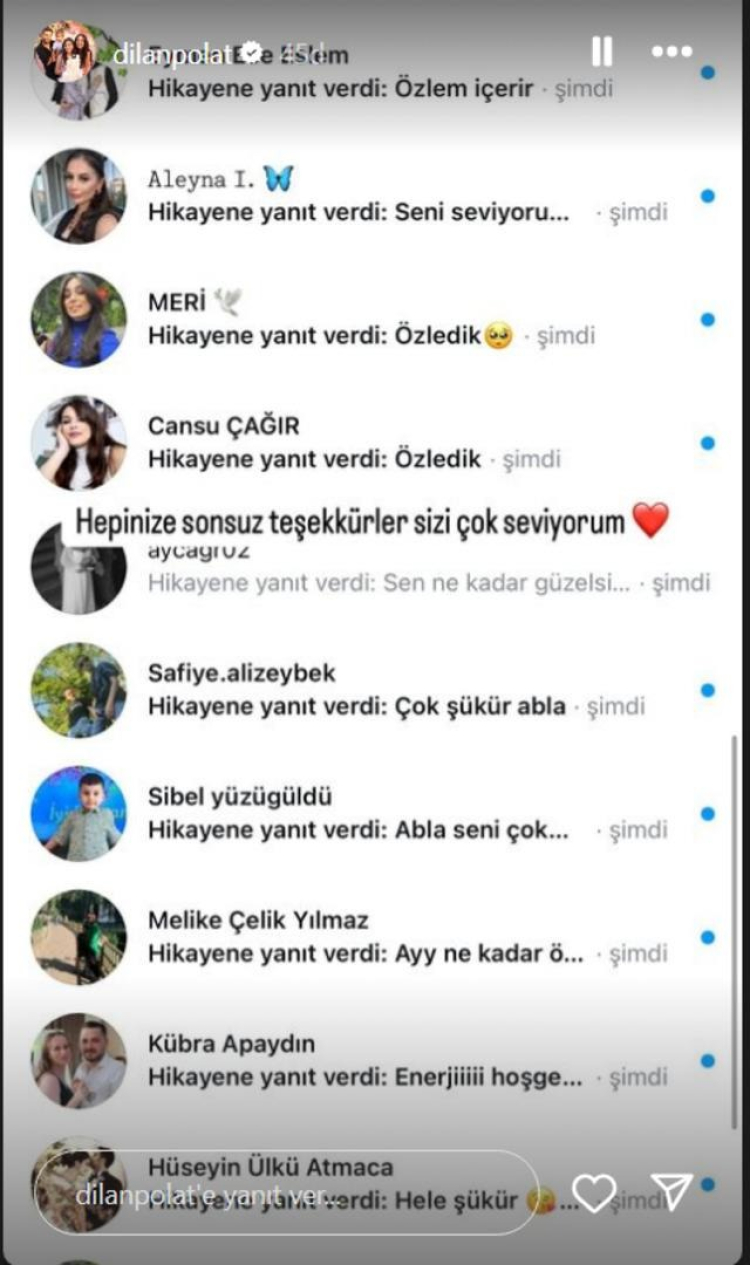The image size is (750, 1265).
Task: Share the story via paper plane icon
Action: pyautogui.click(x=671, y=1191)
